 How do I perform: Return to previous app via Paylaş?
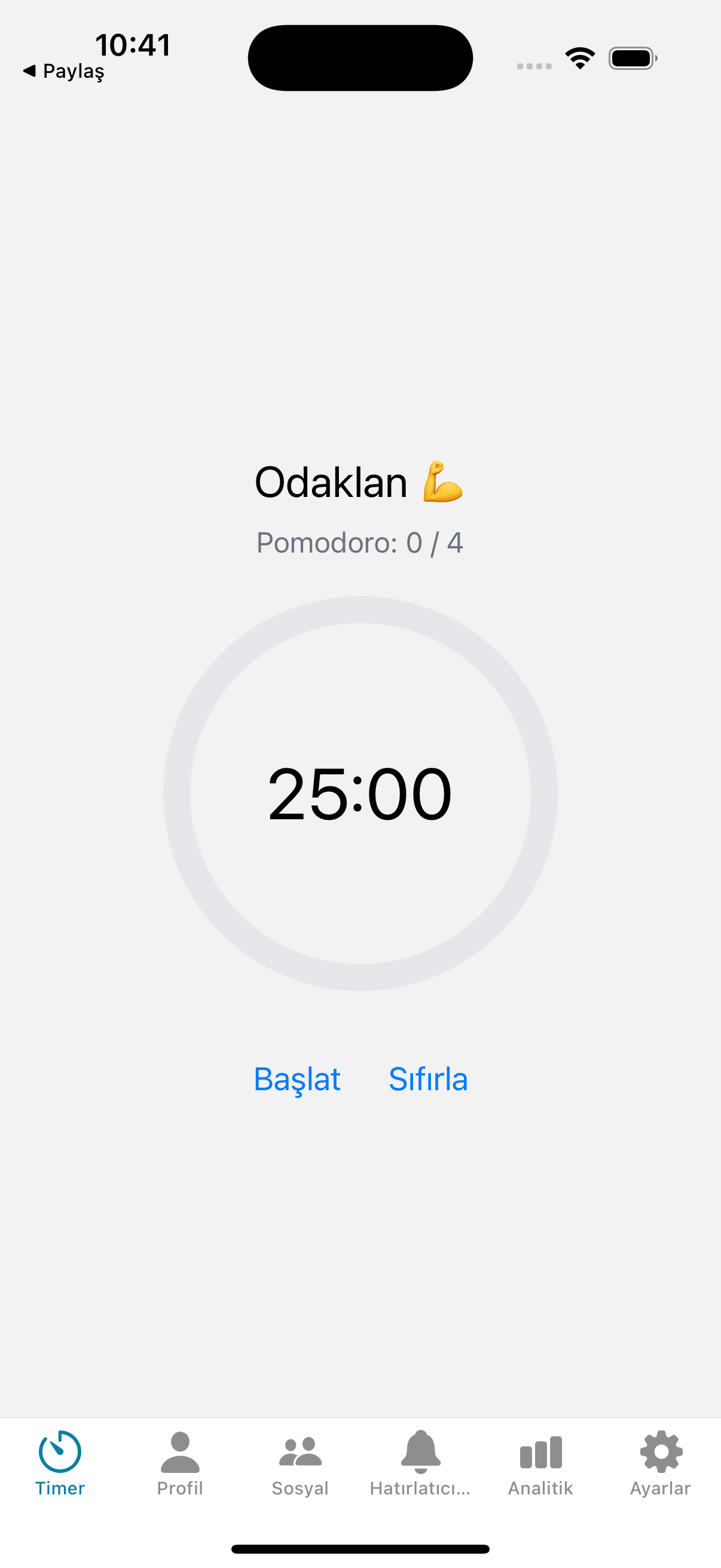tap(64, 71)
